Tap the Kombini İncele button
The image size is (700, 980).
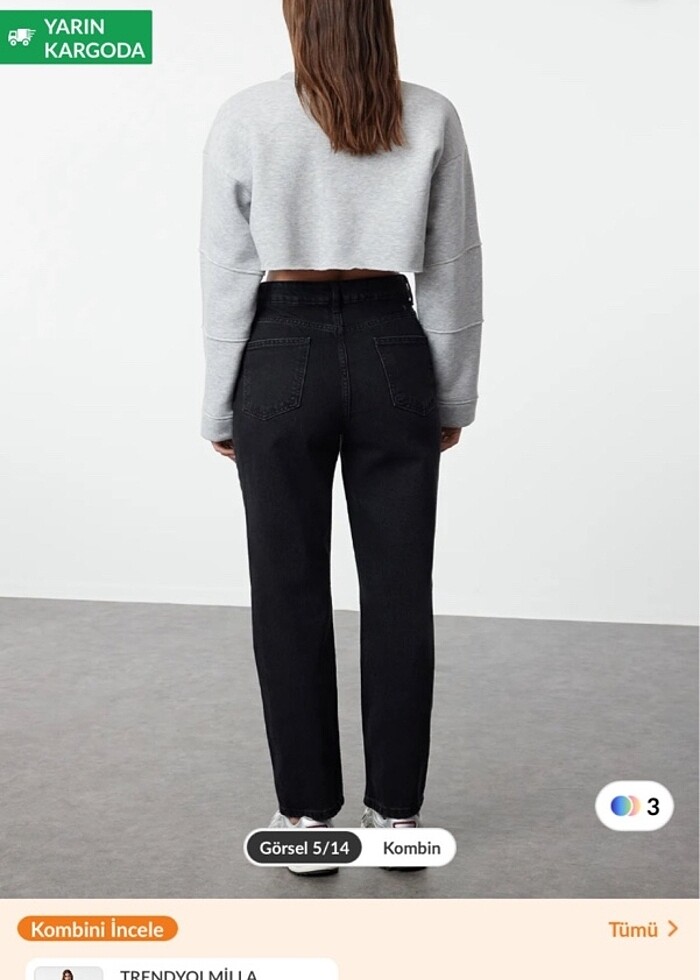click(x=97, y=929)
